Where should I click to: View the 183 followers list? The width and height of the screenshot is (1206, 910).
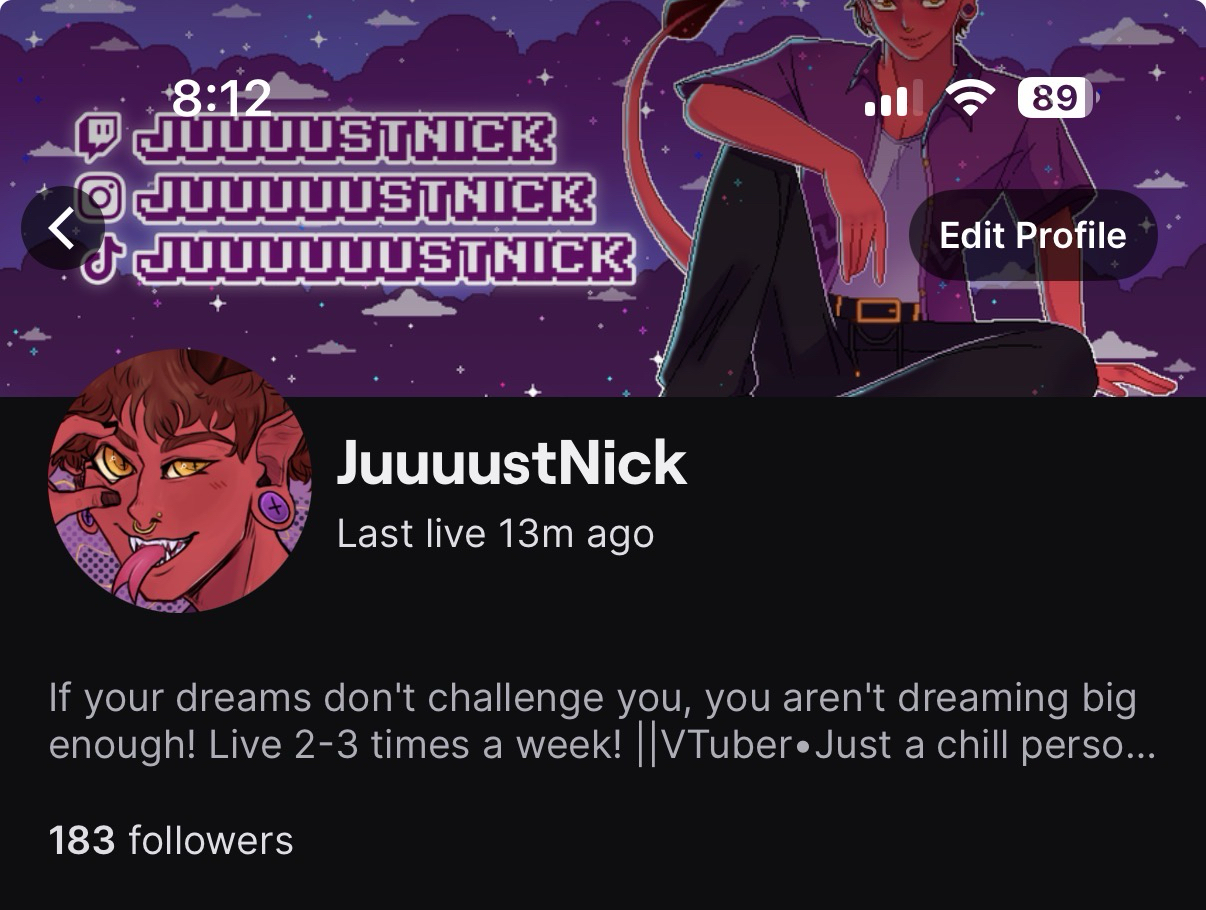pos(171,840)
